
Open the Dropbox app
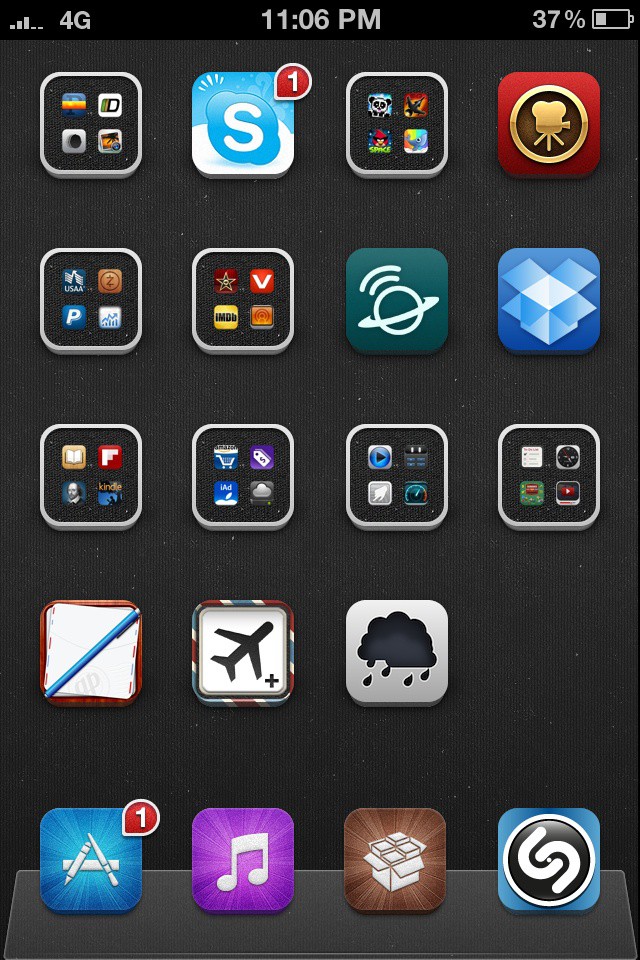coord(548,300)
